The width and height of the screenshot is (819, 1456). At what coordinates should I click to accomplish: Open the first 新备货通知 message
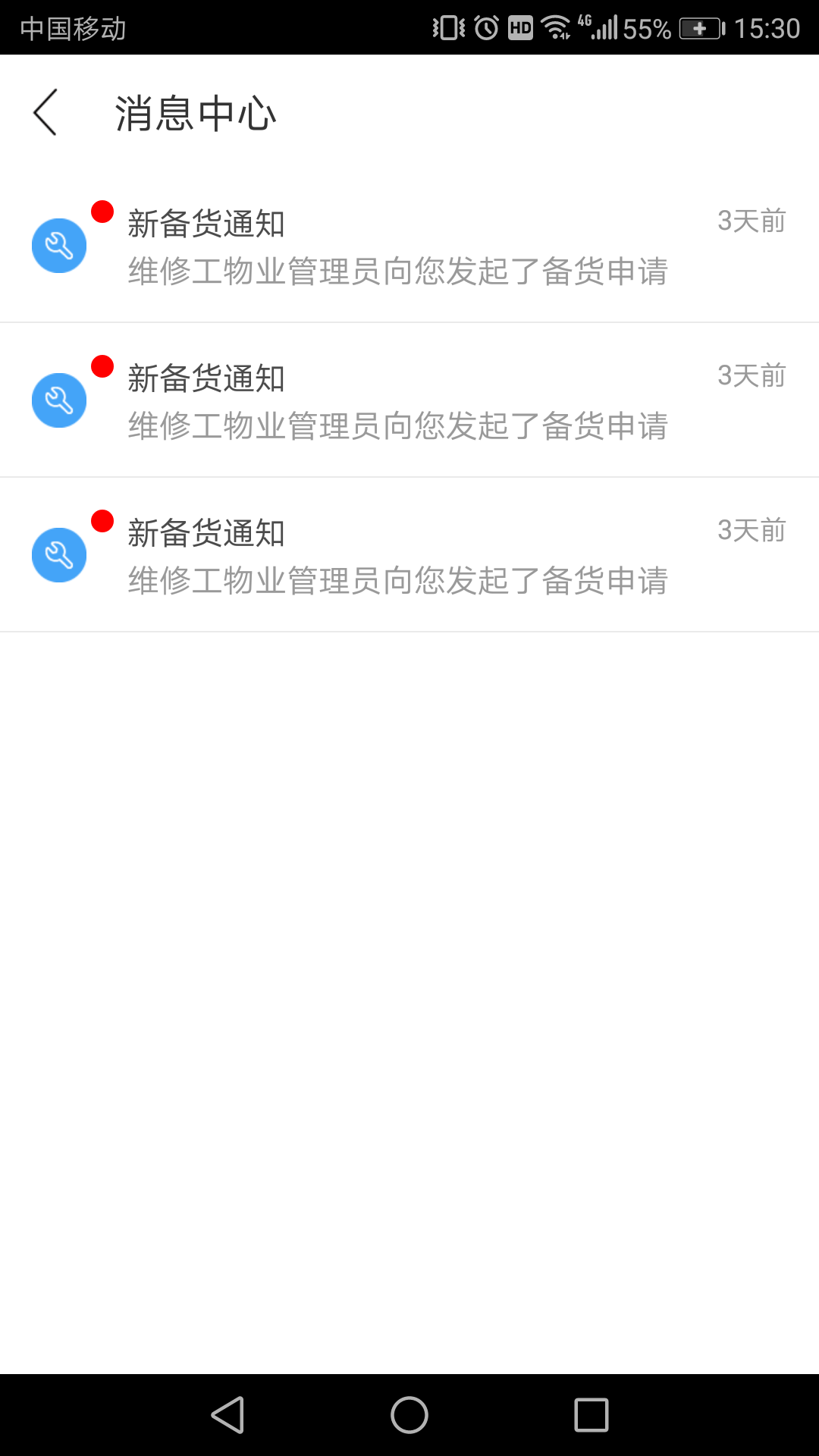click(409, 246)
